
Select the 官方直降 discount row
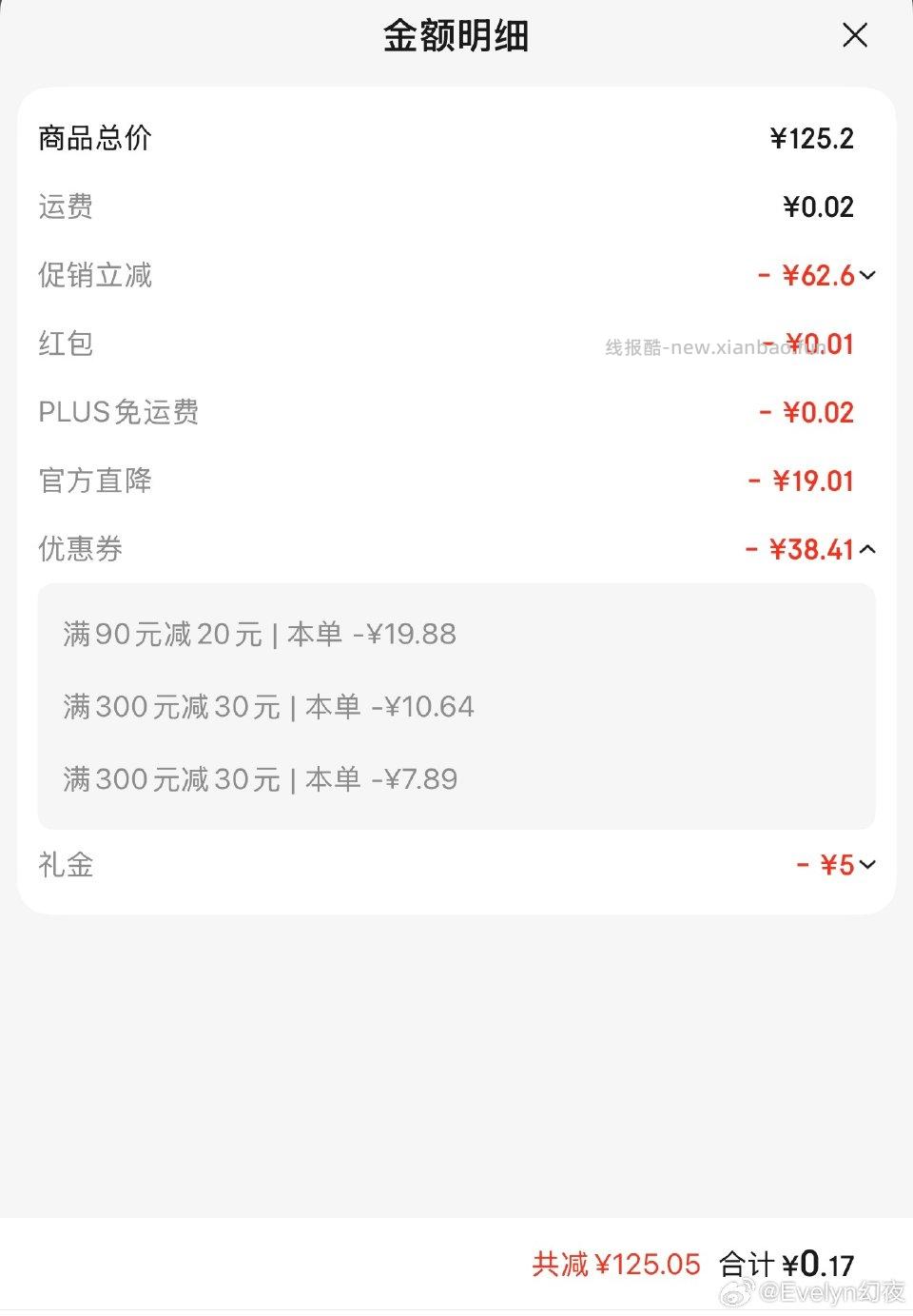(x=94, y=481)
